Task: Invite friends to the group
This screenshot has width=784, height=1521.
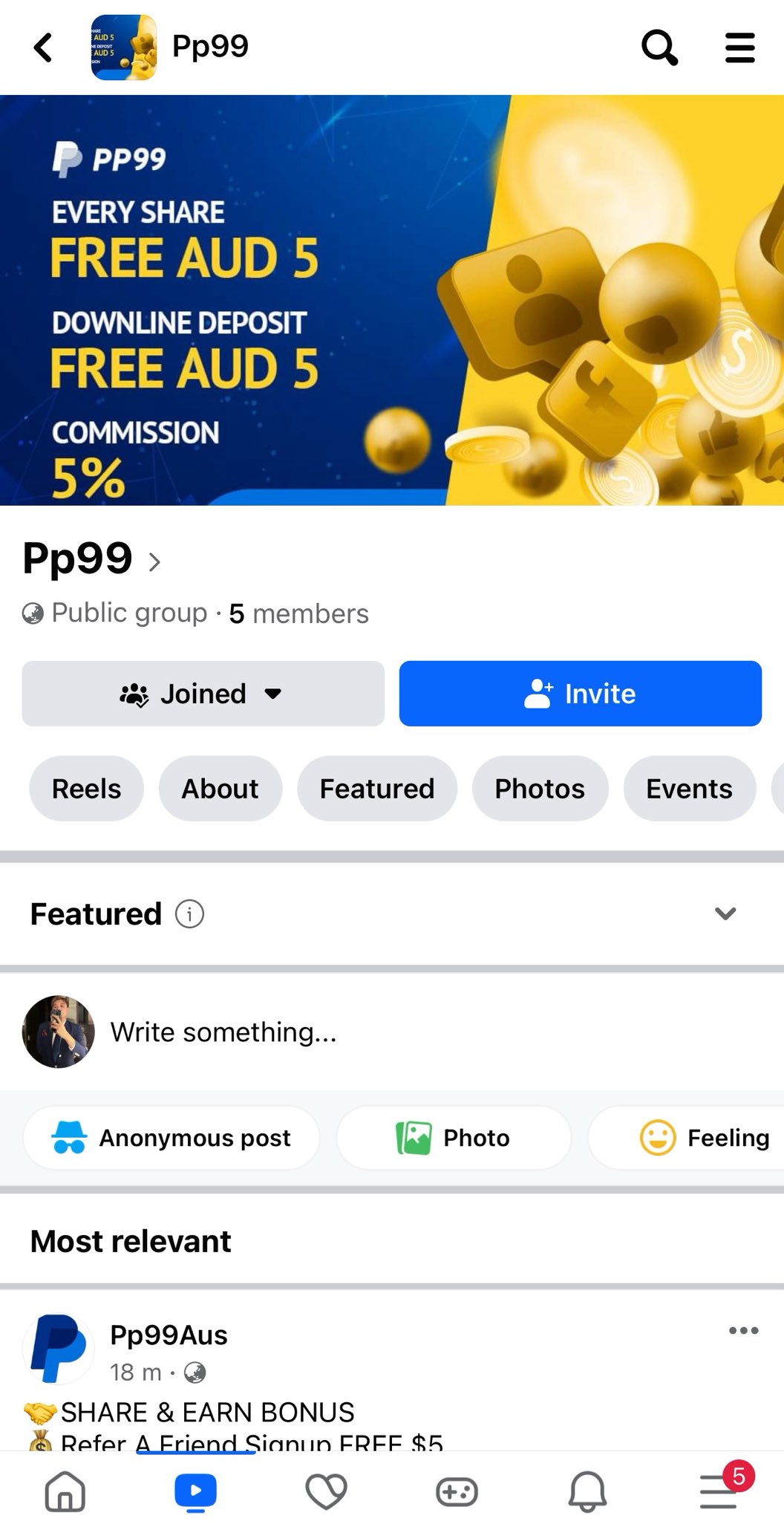Action: point(580,694)
